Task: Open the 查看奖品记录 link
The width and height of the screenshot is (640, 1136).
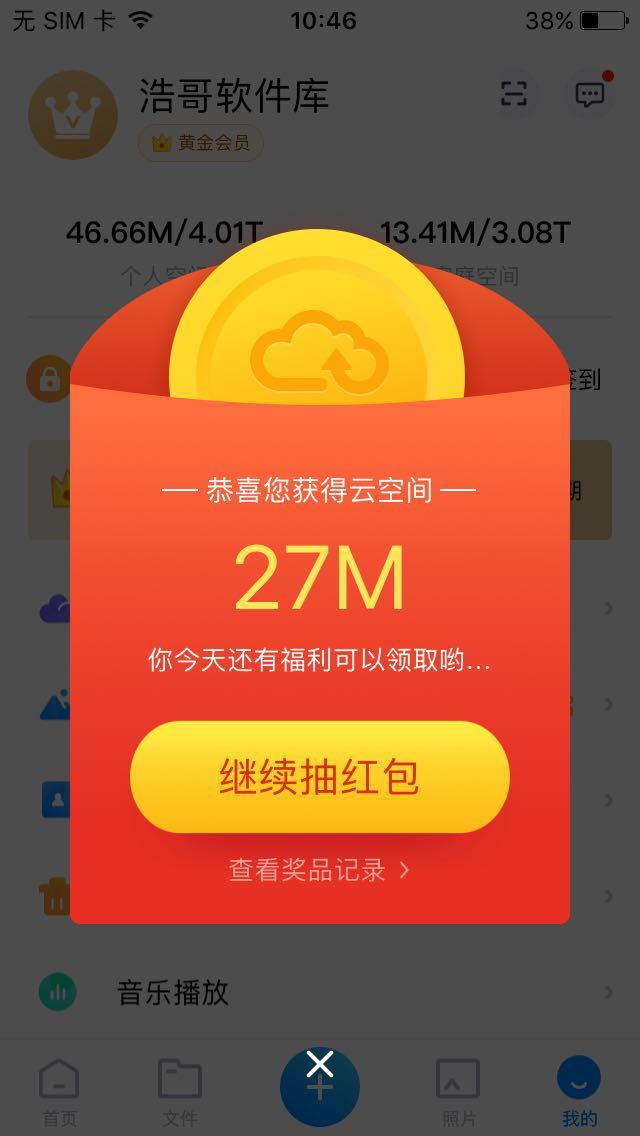Action: pyautogui.click(x=319, y=870)
